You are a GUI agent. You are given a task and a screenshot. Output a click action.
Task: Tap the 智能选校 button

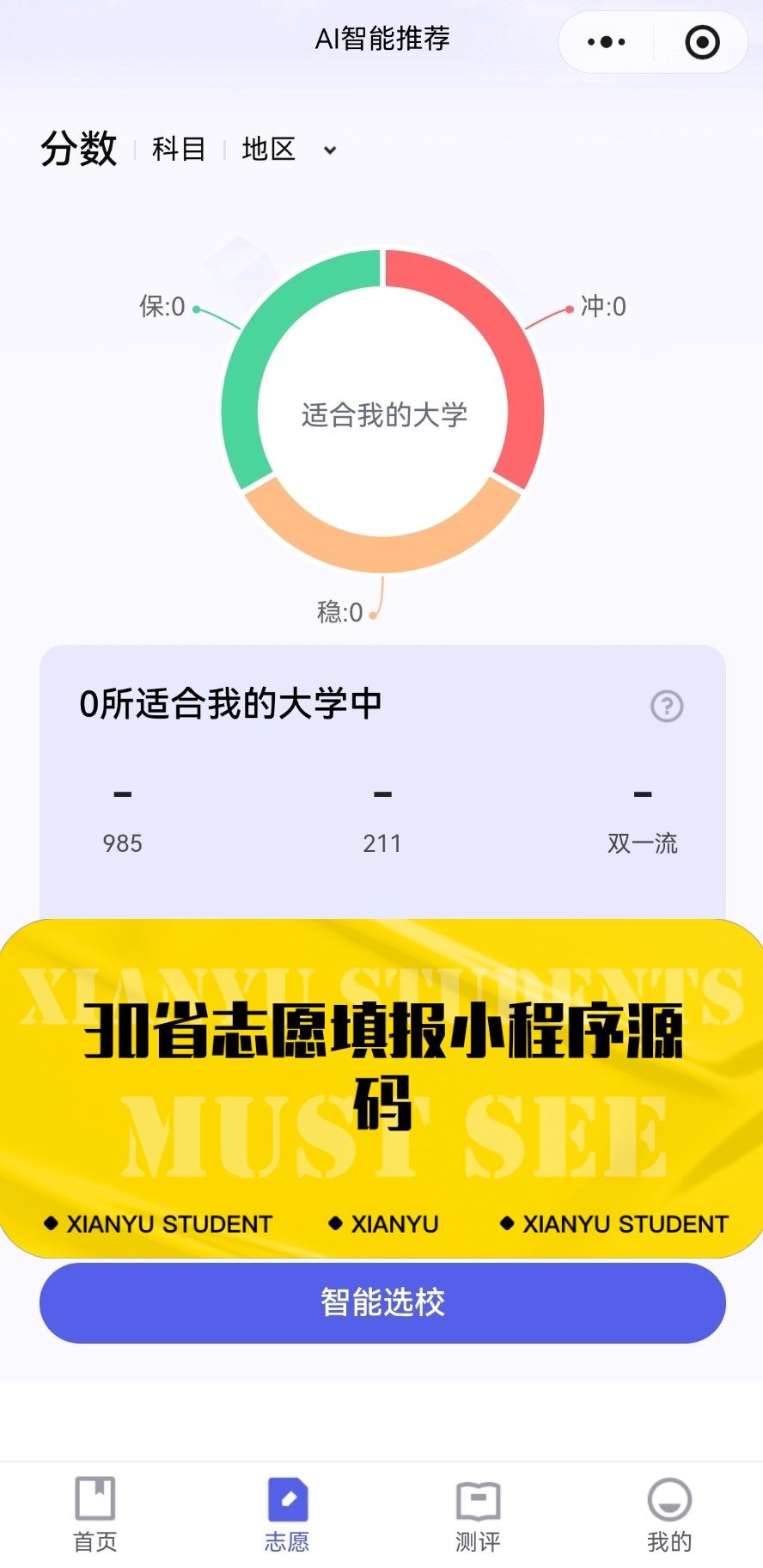pyautogui.click(x=382, y=1302)
